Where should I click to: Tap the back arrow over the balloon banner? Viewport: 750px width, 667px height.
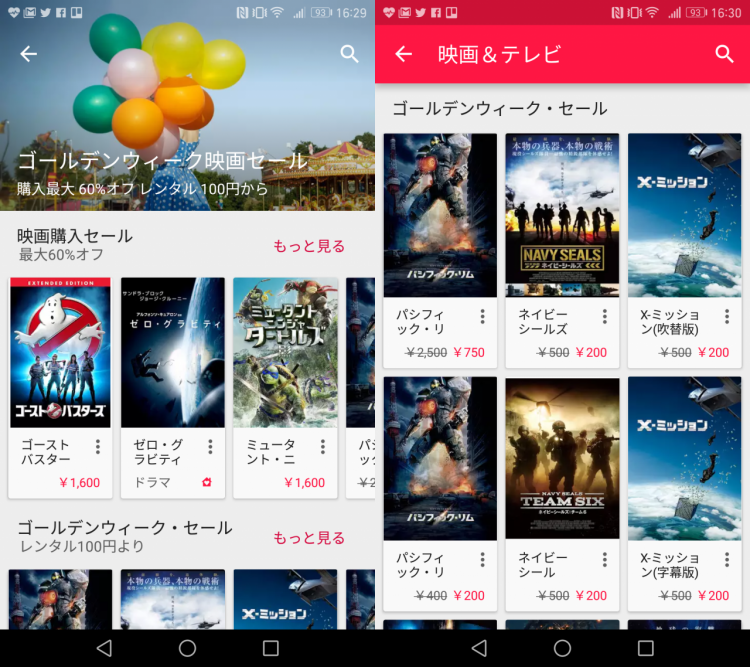point(29,54)
